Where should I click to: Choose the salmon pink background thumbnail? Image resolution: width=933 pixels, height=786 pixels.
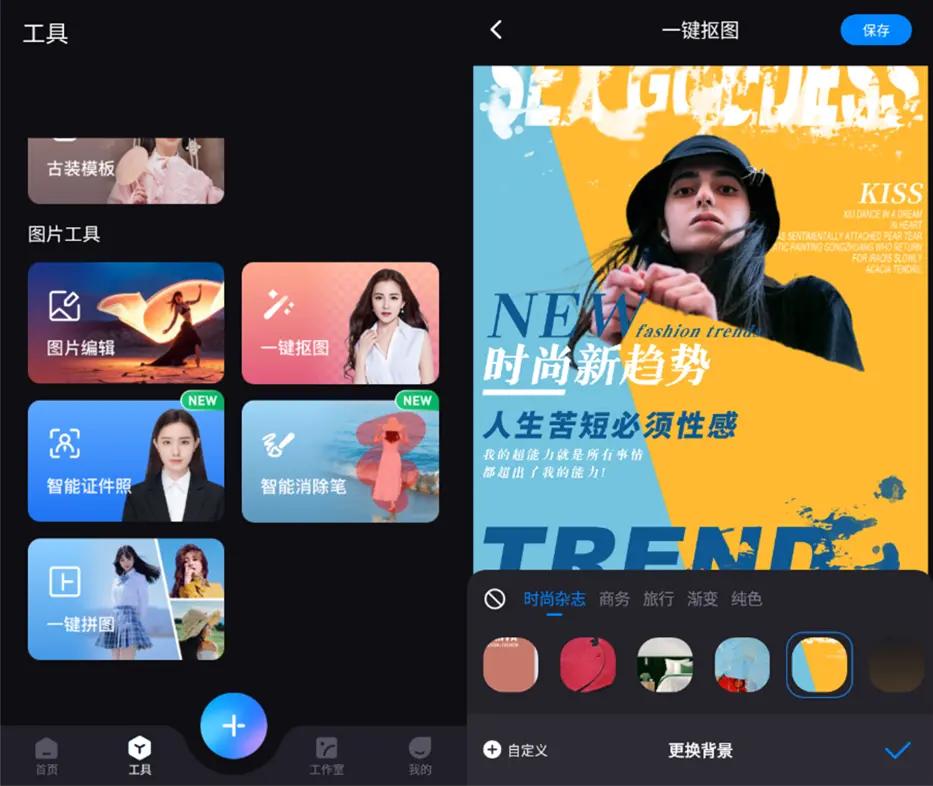pos(511,665)
